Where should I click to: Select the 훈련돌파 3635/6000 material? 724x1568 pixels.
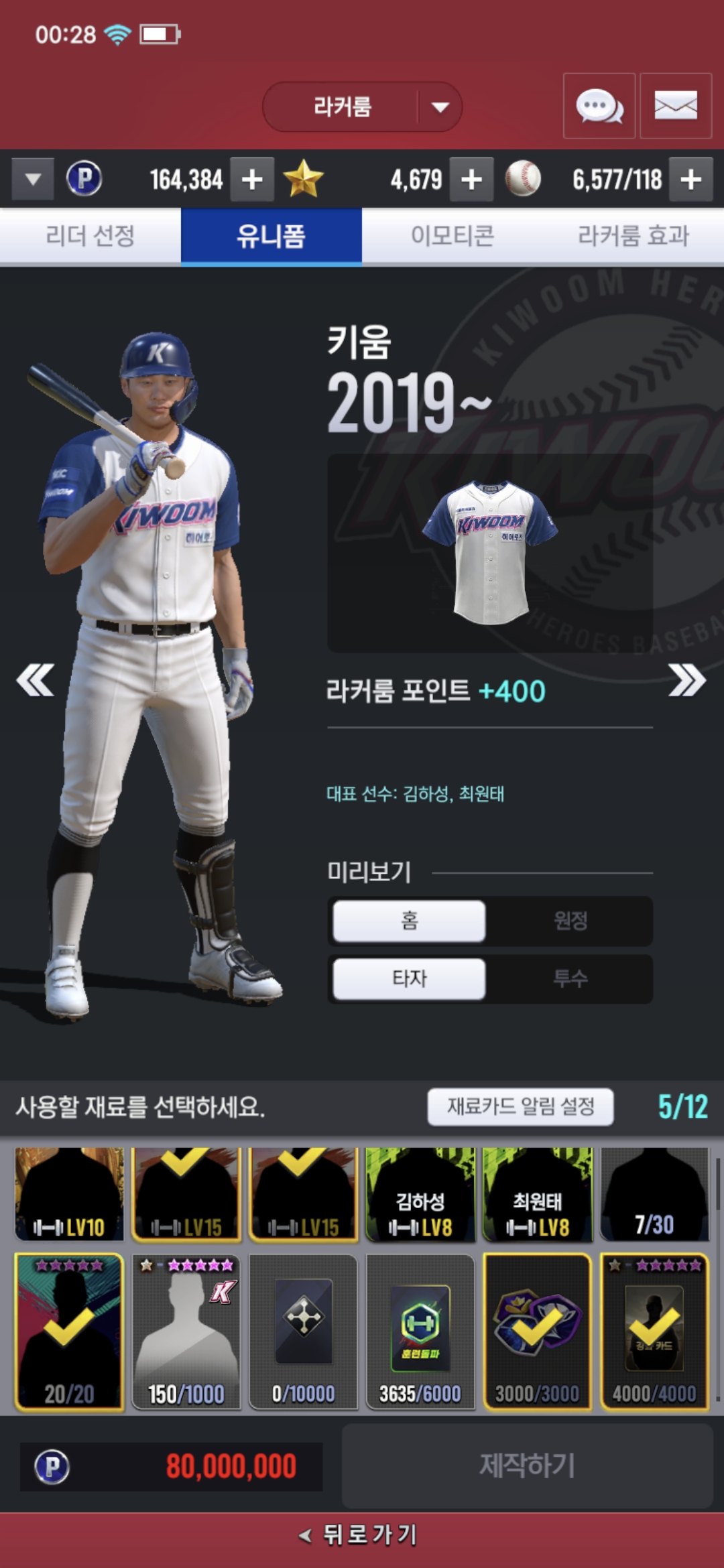[x=420, y=1332]
